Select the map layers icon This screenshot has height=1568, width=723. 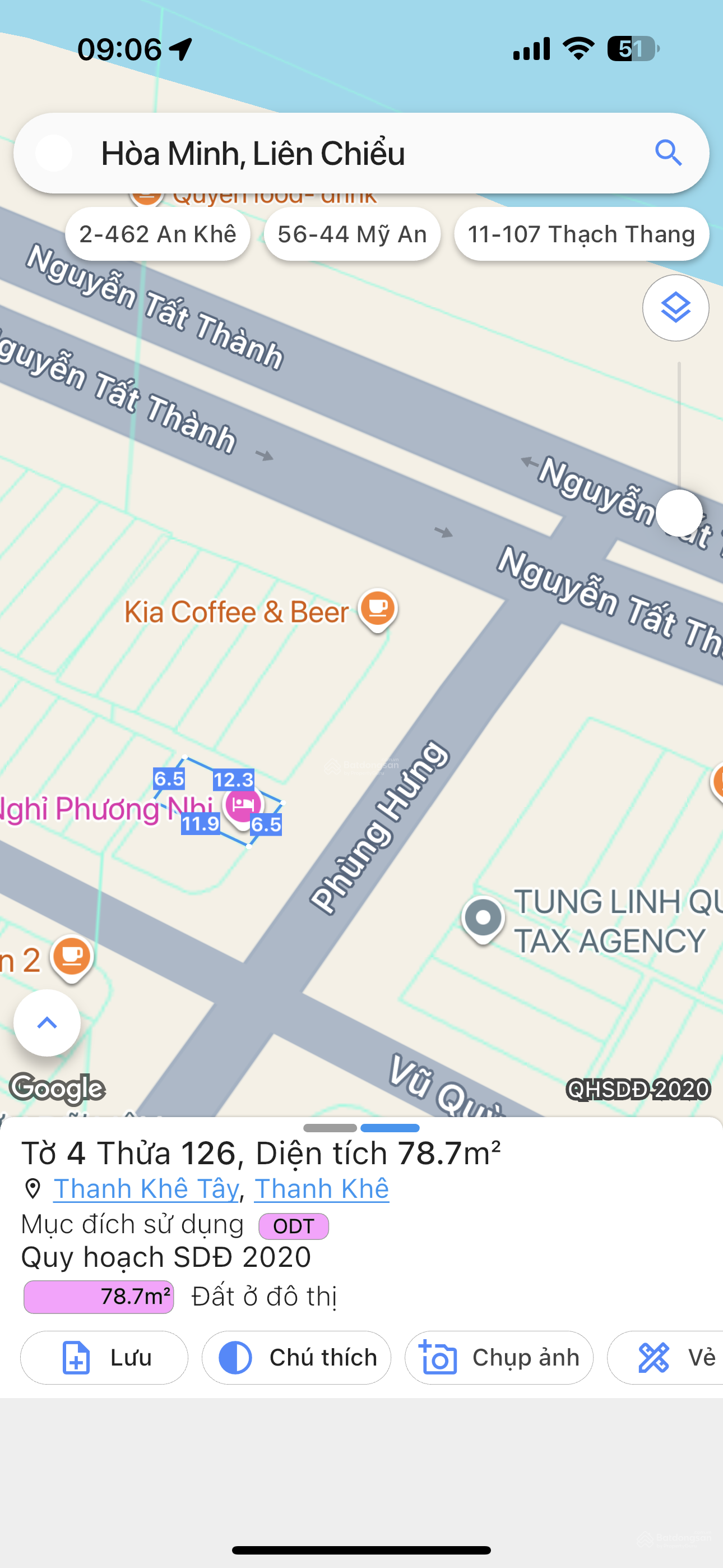click(x=675, y=308)
